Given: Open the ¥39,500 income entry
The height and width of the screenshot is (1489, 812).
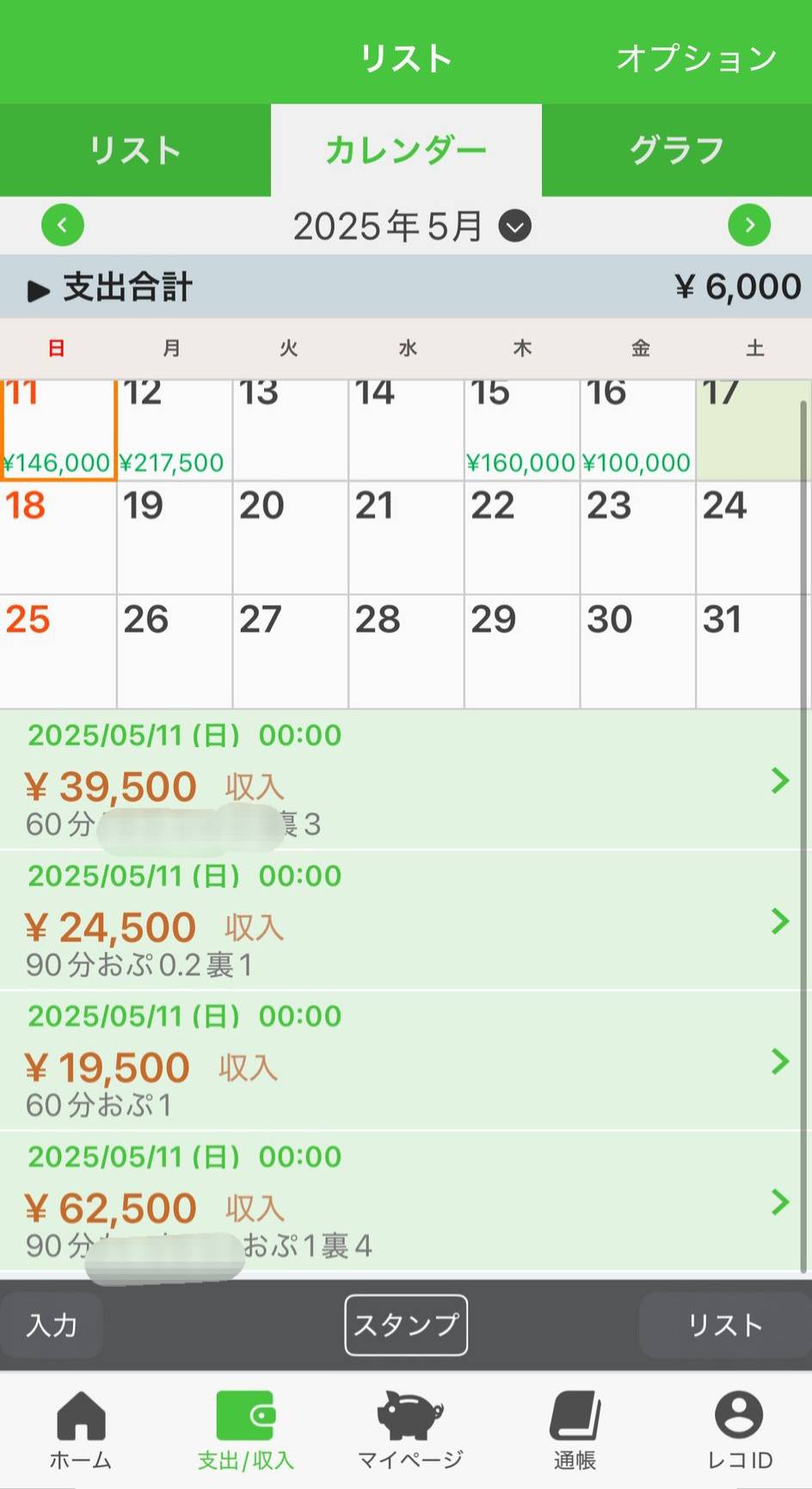Looking at the screenshot, I should pos(404,781).
